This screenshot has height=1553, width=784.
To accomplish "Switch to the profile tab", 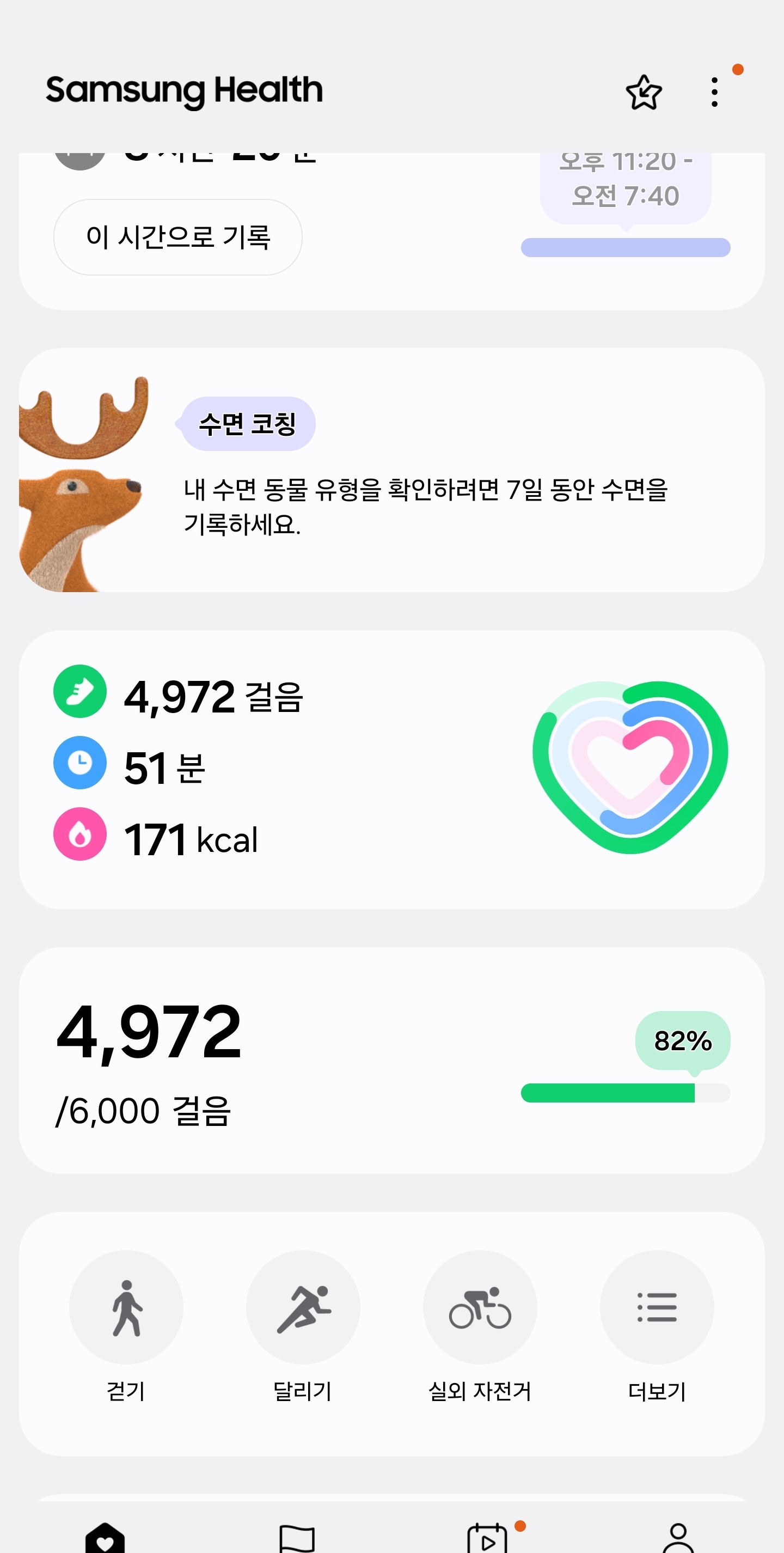I will pos(678,1538).
